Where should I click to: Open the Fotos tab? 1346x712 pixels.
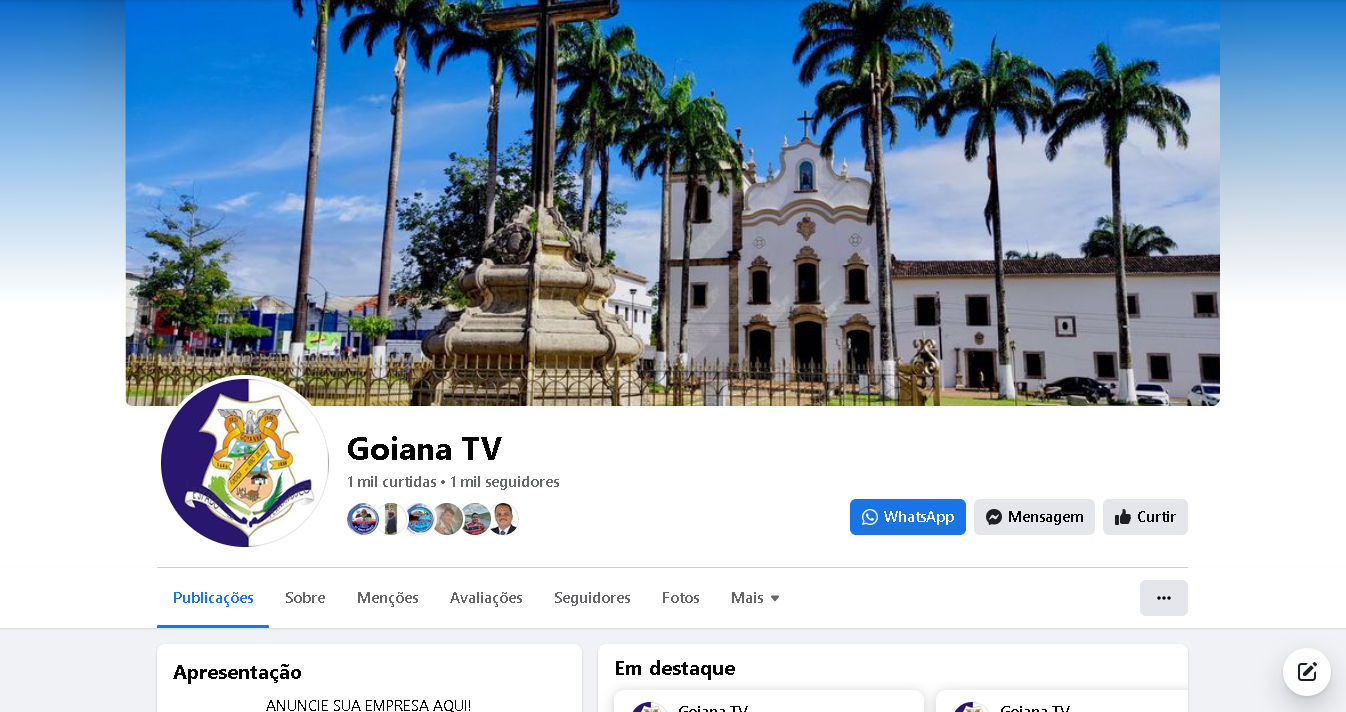(680, 598)
